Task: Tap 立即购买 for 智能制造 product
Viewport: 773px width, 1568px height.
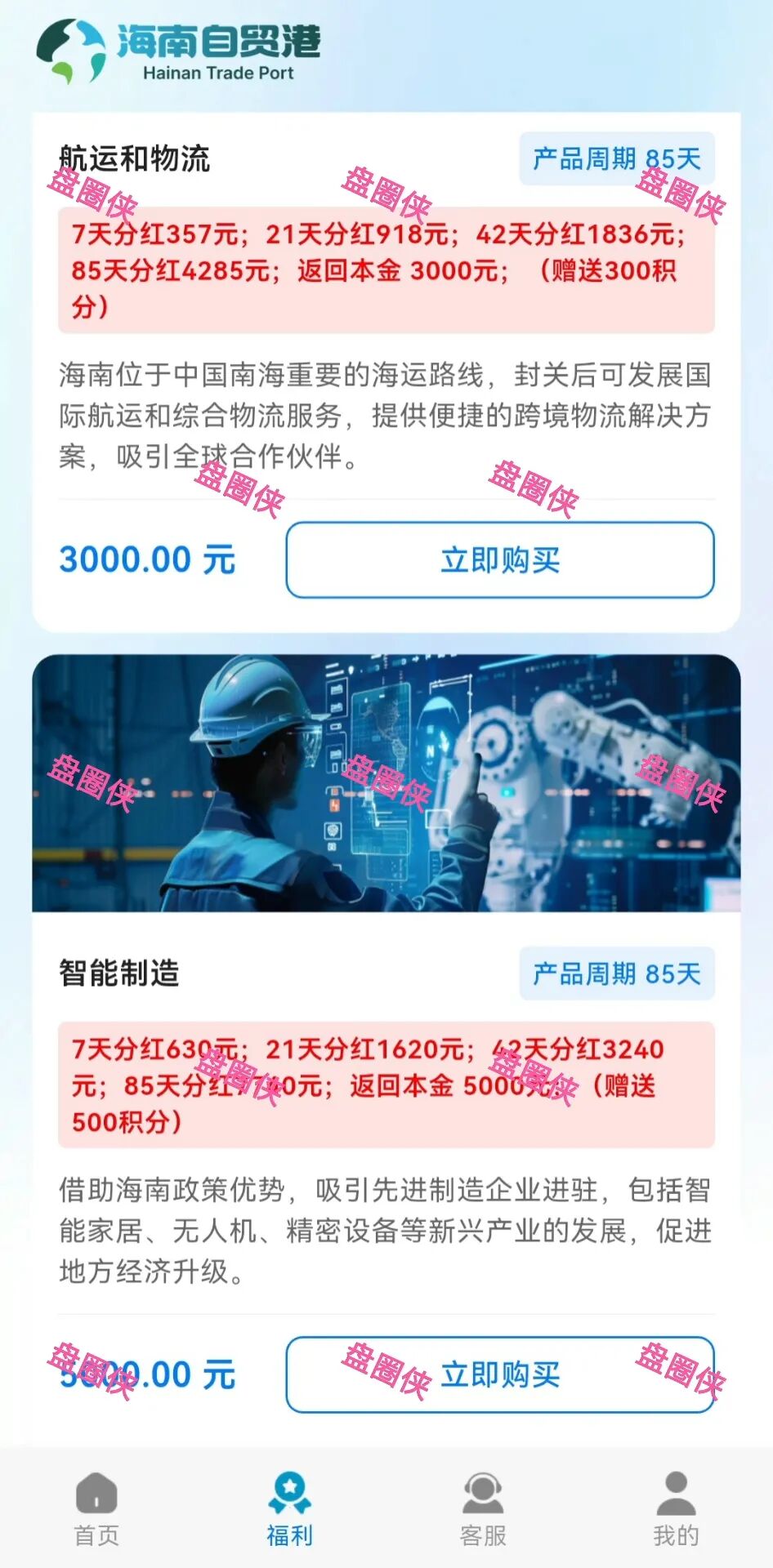Action: [x=500, y=1374]
